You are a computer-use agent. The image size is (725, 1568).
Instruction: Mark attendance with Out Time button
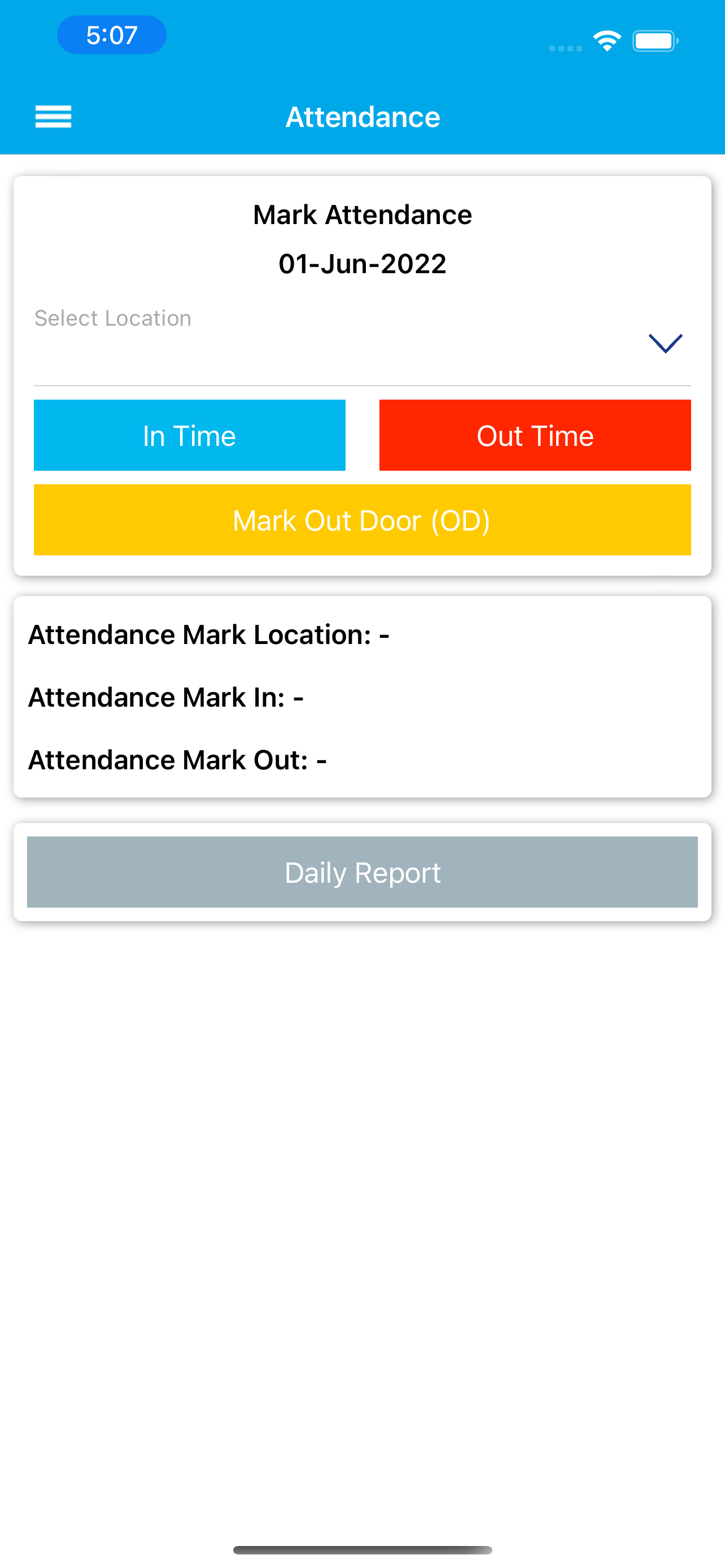coord(535,435)
